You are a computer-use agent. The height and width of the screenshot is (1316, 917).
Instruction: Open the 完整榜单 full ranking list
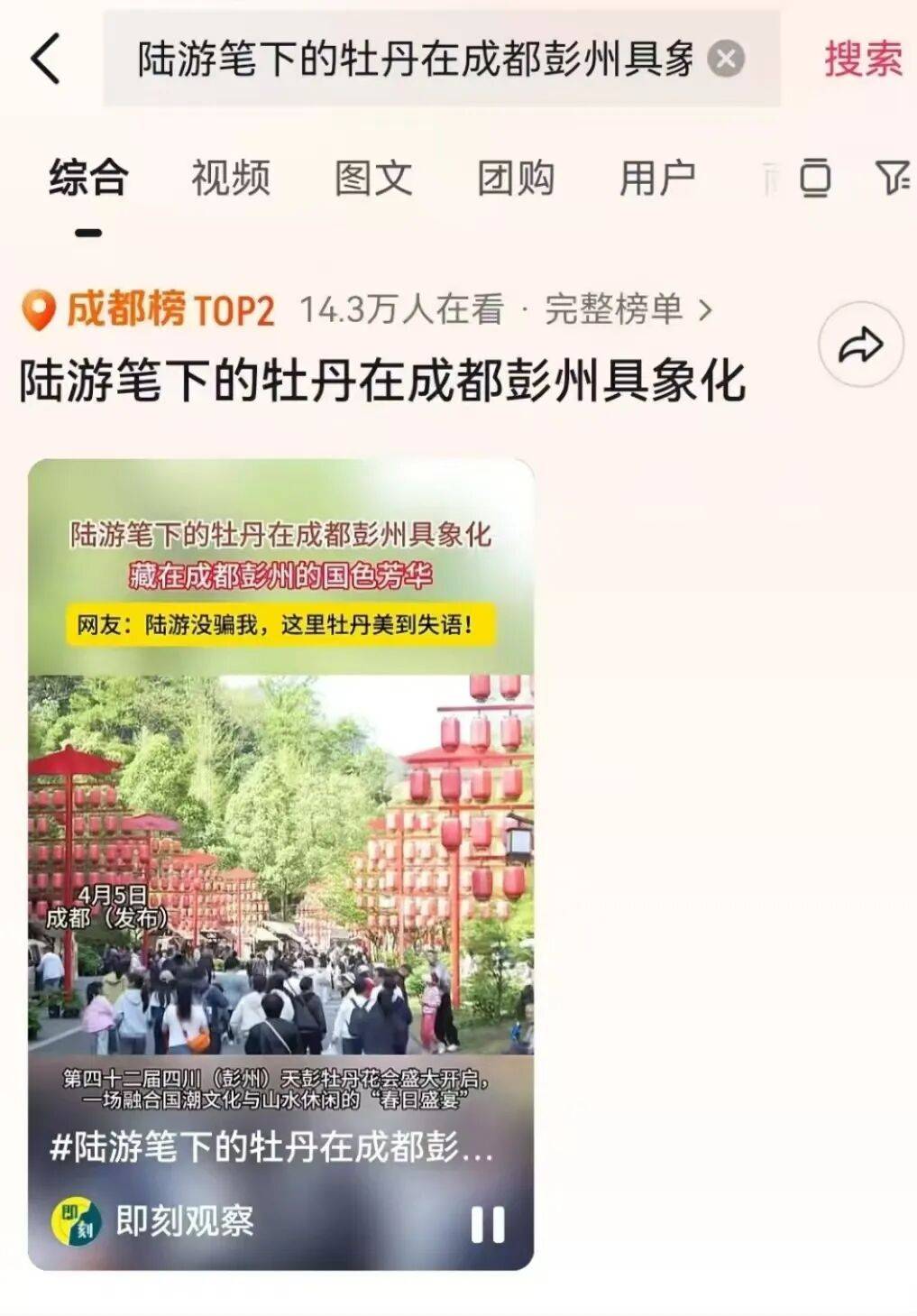pos(628,309)
